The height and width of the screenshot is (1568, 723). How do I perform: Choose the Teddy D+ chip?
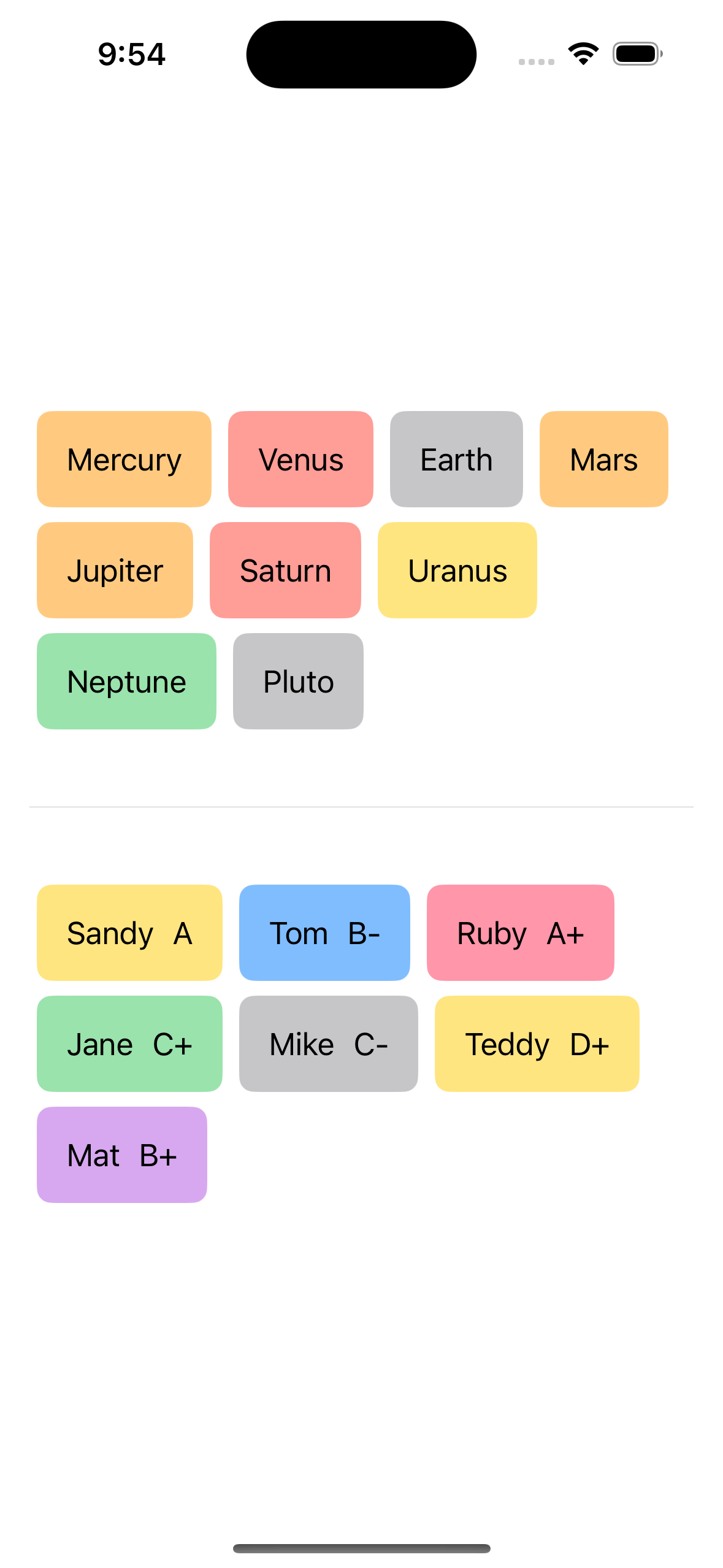point(537,1043)
